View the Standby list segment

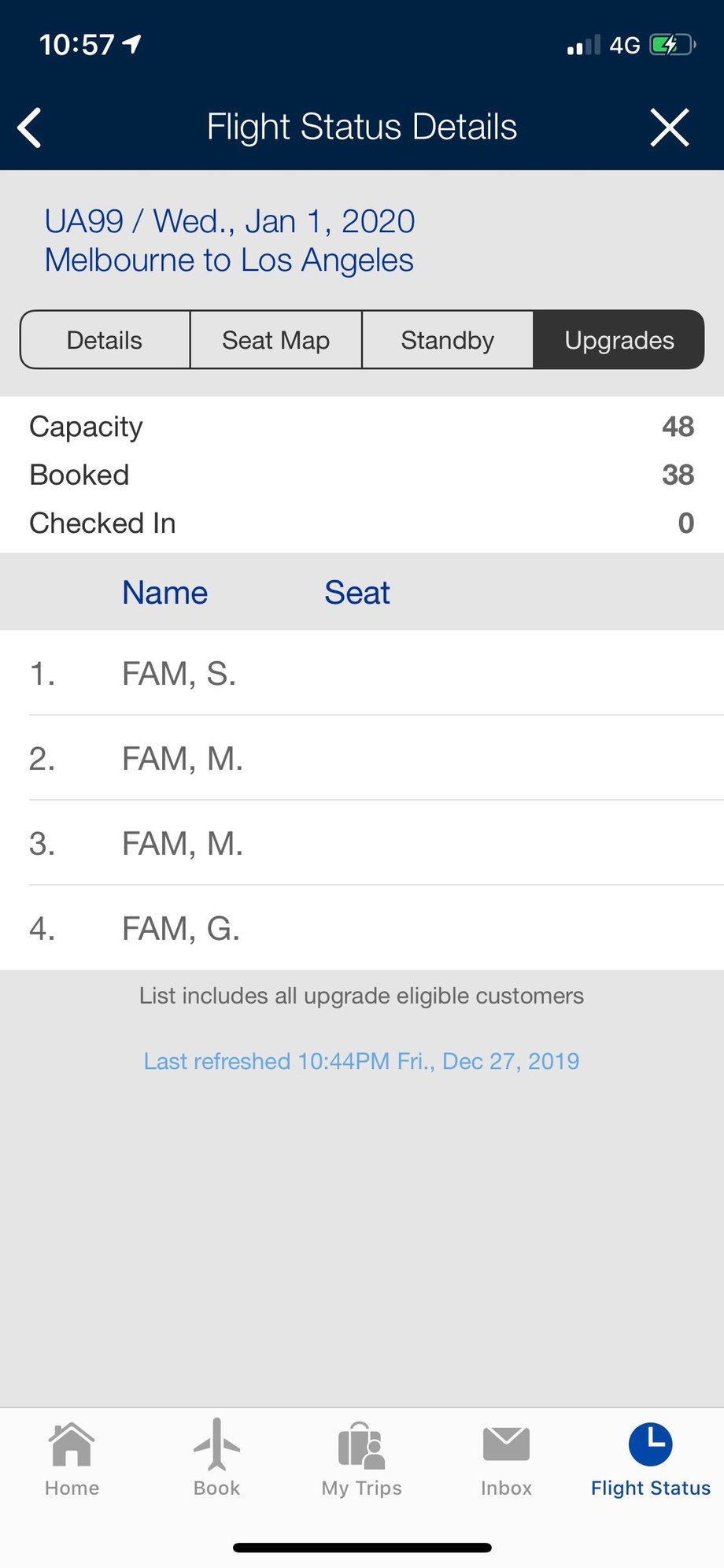click(x=448, y=340)
